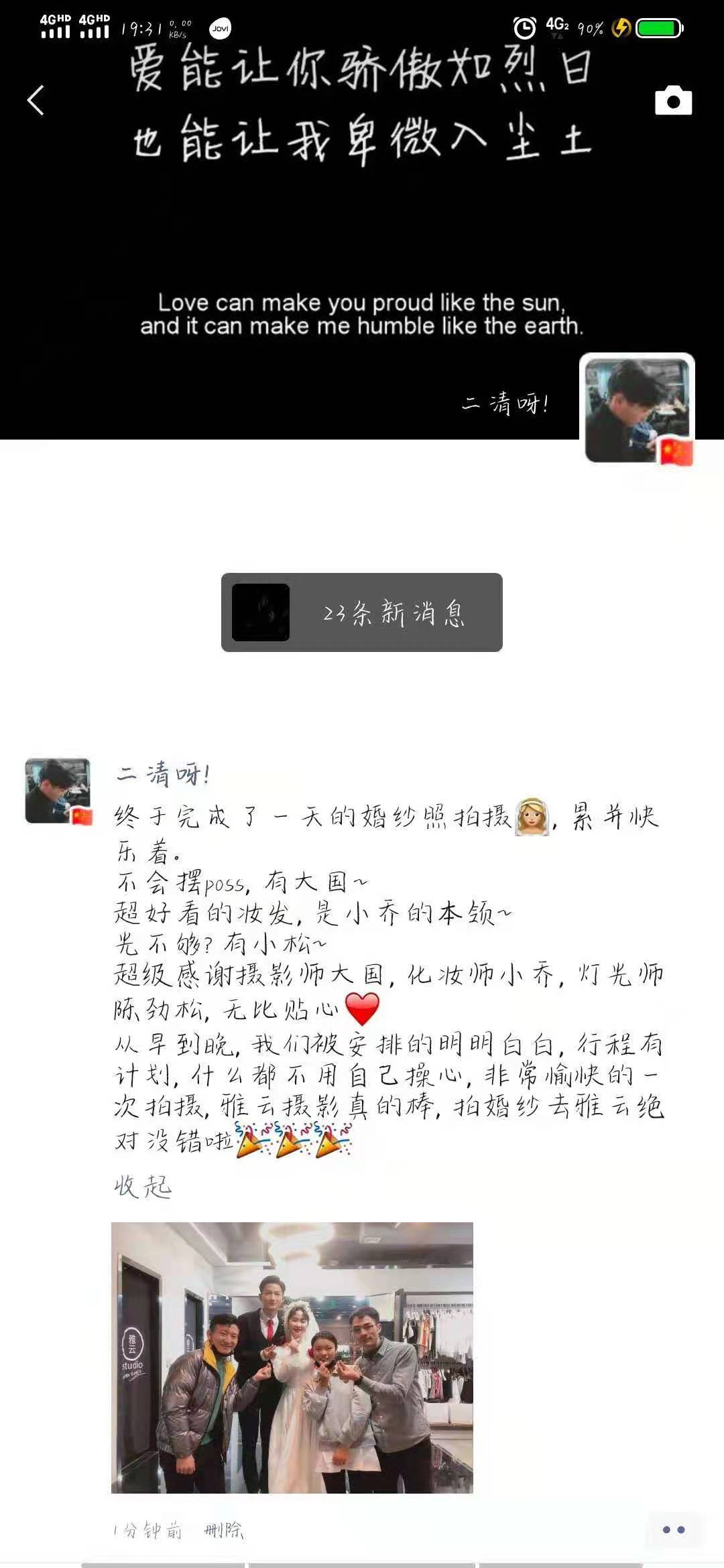The image size is (724, 1568).
Task: Go back from Moments feed
Action: pos(36,101)
